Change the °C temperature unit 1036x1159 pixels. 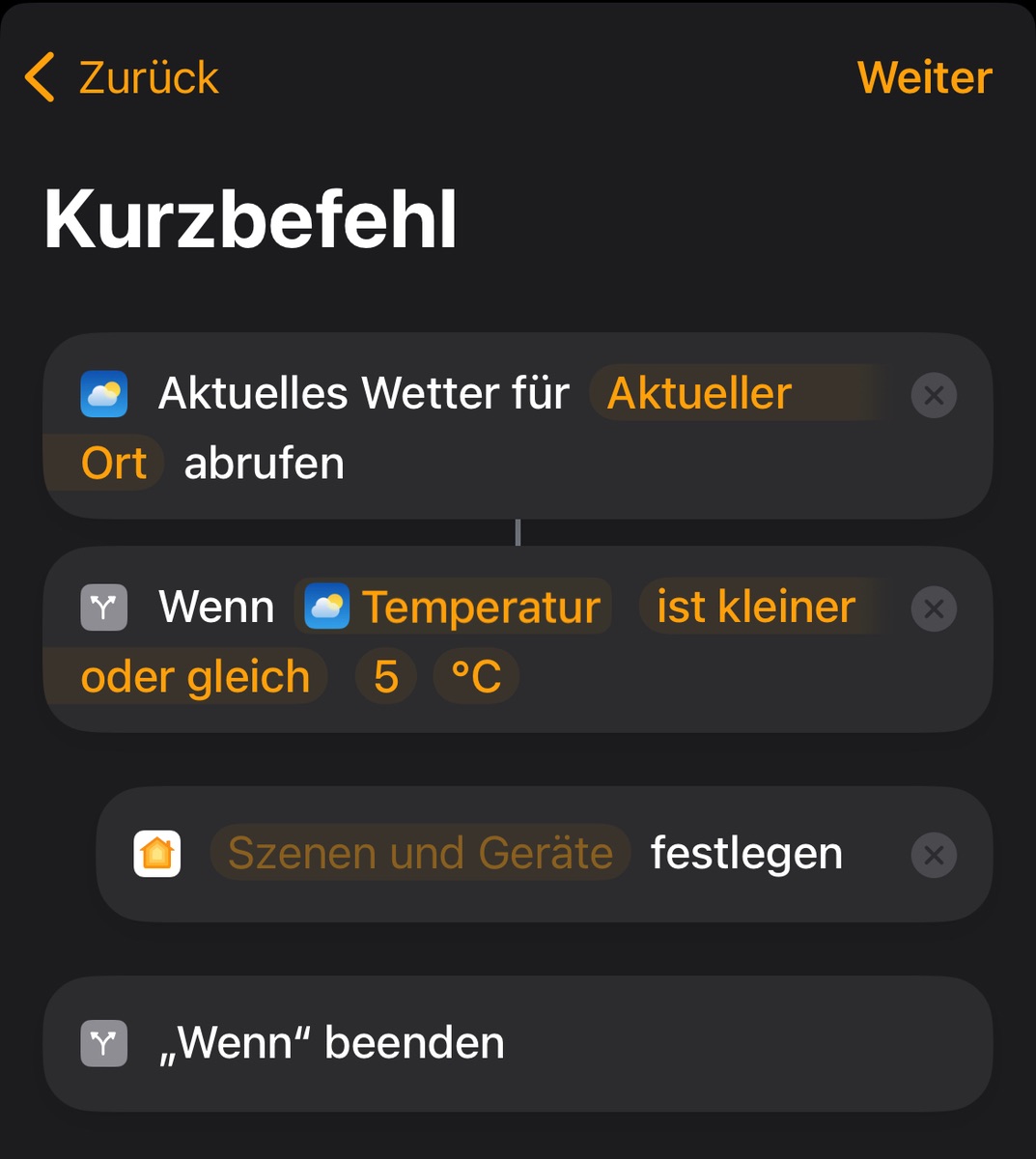tap(476, 676)
